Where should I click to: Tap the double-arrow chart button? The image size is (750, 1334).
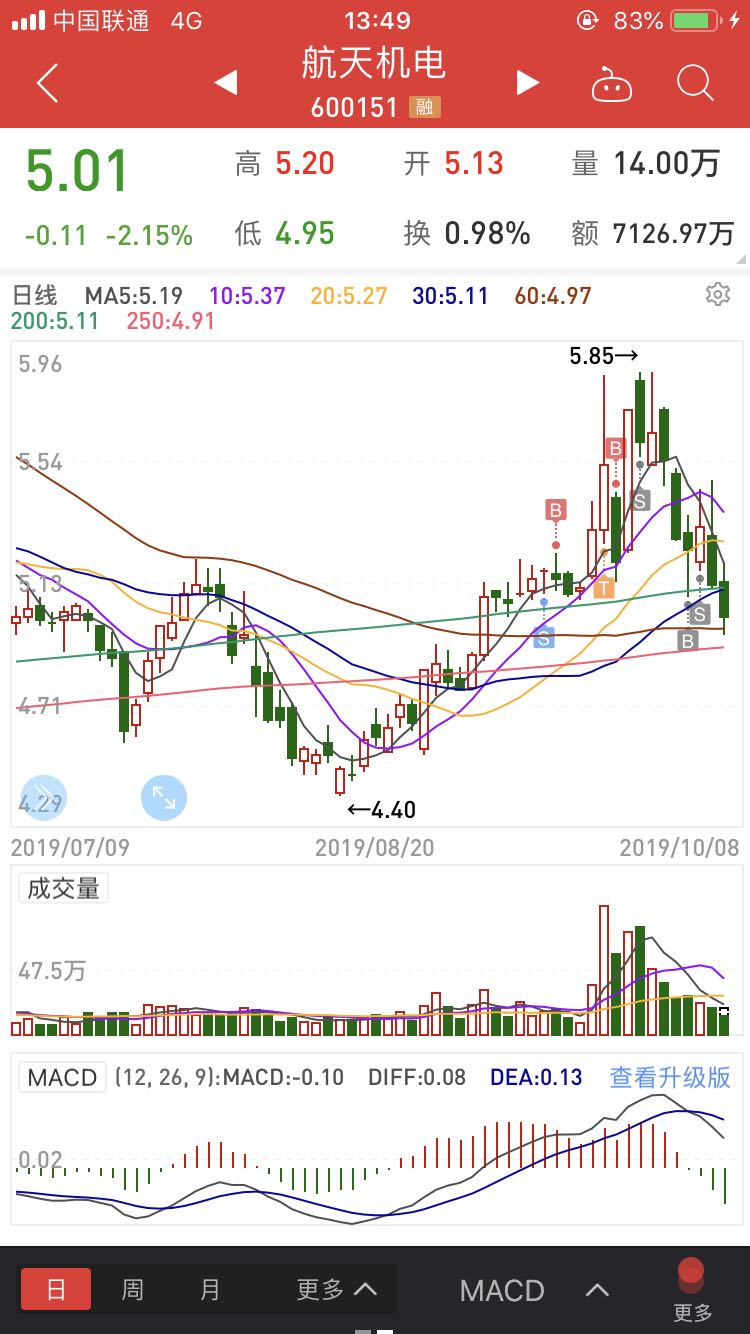(x=42, y=797)
